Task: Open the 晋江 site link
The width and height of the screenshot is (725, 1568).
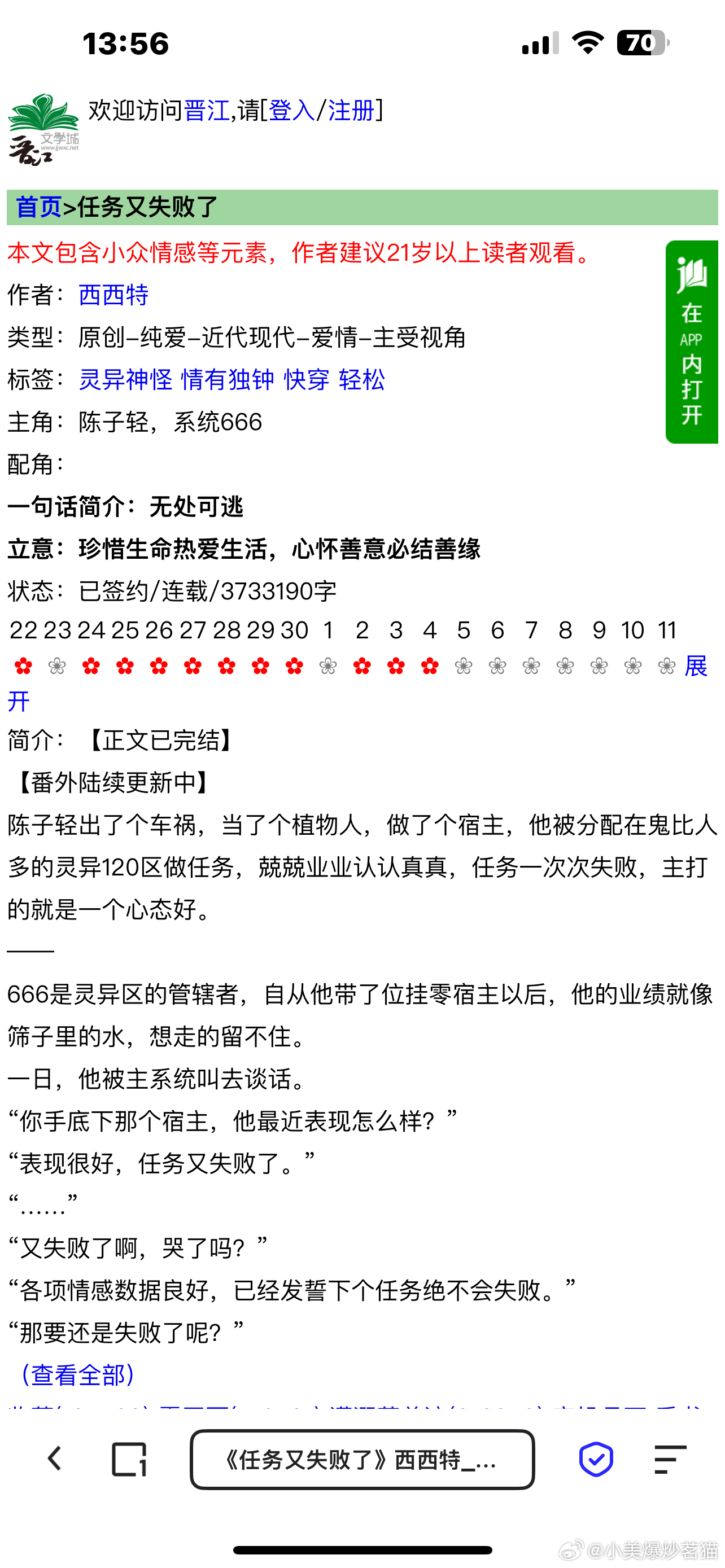Action: [206, 111]
